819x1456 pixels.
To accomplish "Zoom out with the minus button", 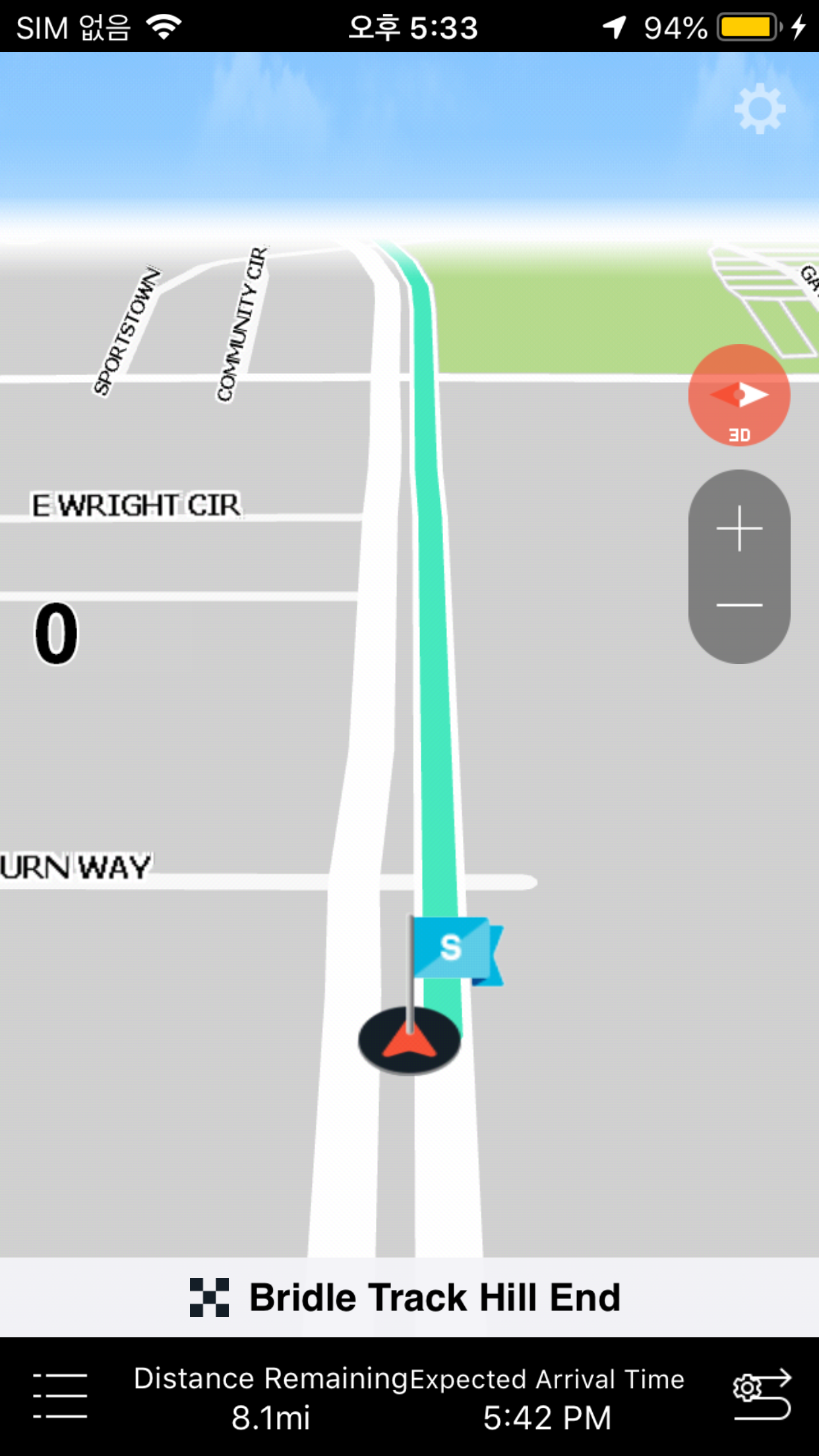I will coord(739,605).
